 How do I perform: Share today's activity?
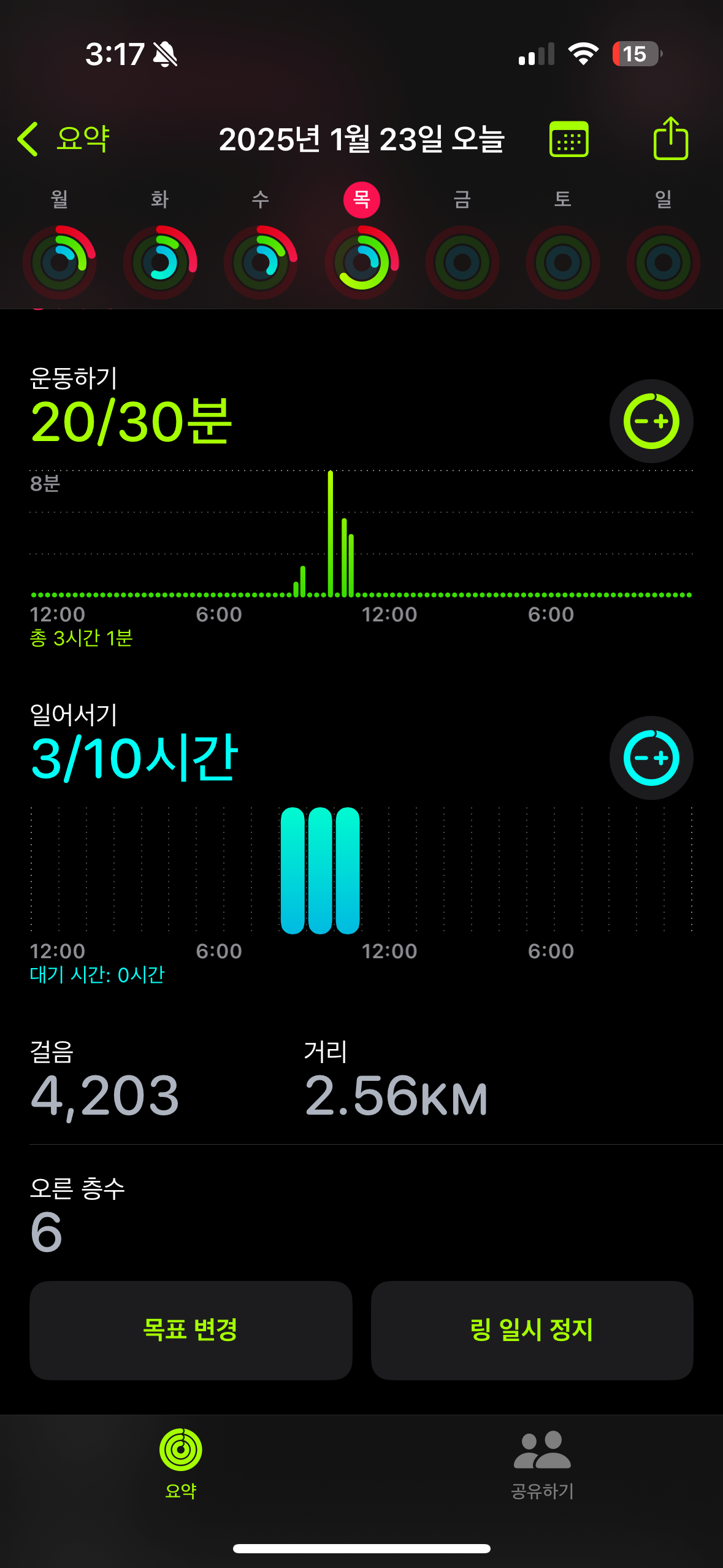pyautogui.click(x=670, y=139)
